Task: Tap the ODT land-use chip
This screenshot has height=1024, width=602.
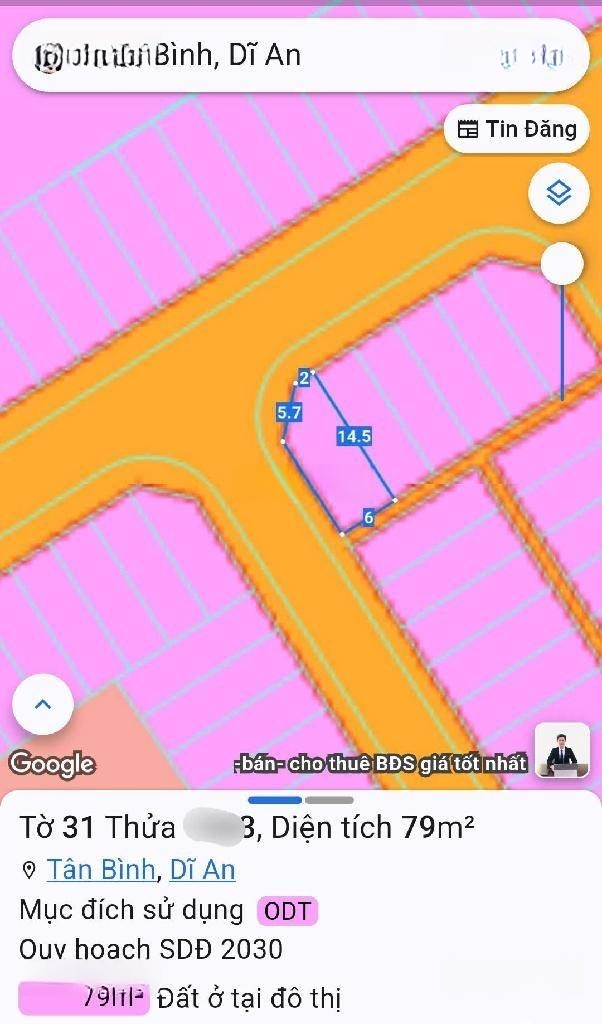Action: 288,911
